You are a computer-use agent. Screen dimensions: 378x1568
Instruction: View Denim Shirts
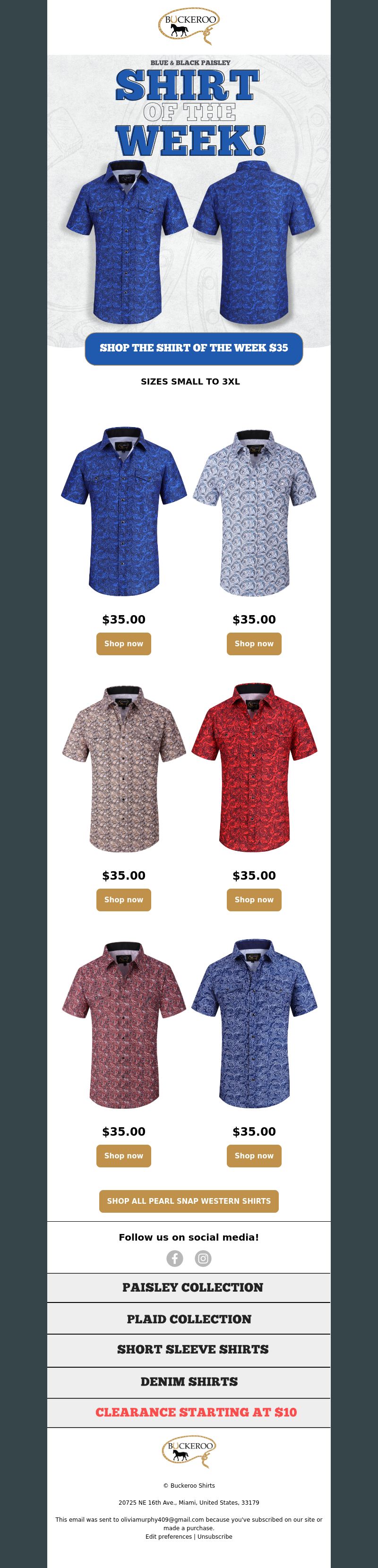(x=189, y=1382)
